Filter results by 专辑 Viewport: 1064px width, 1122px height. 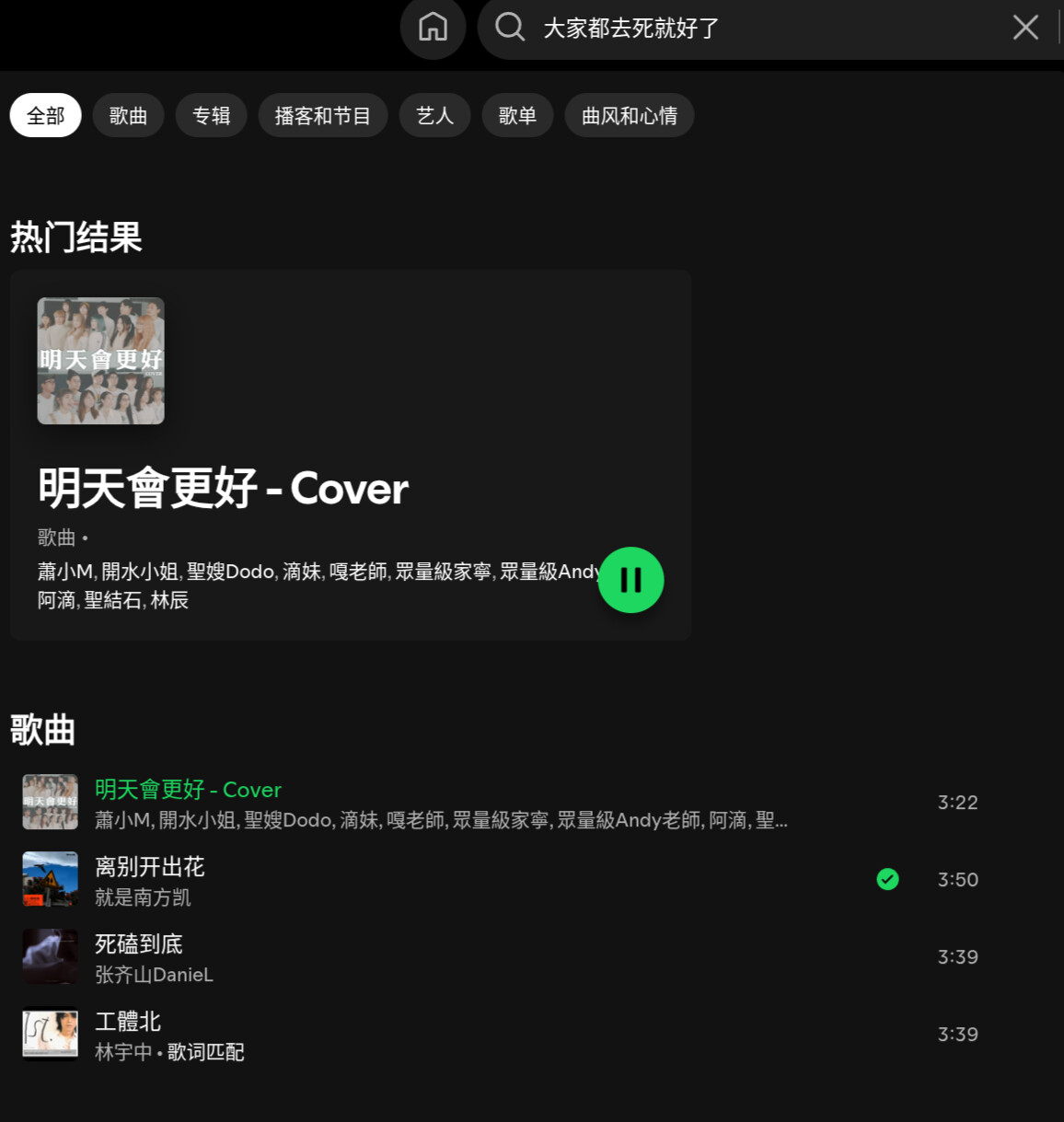point(211,115)
